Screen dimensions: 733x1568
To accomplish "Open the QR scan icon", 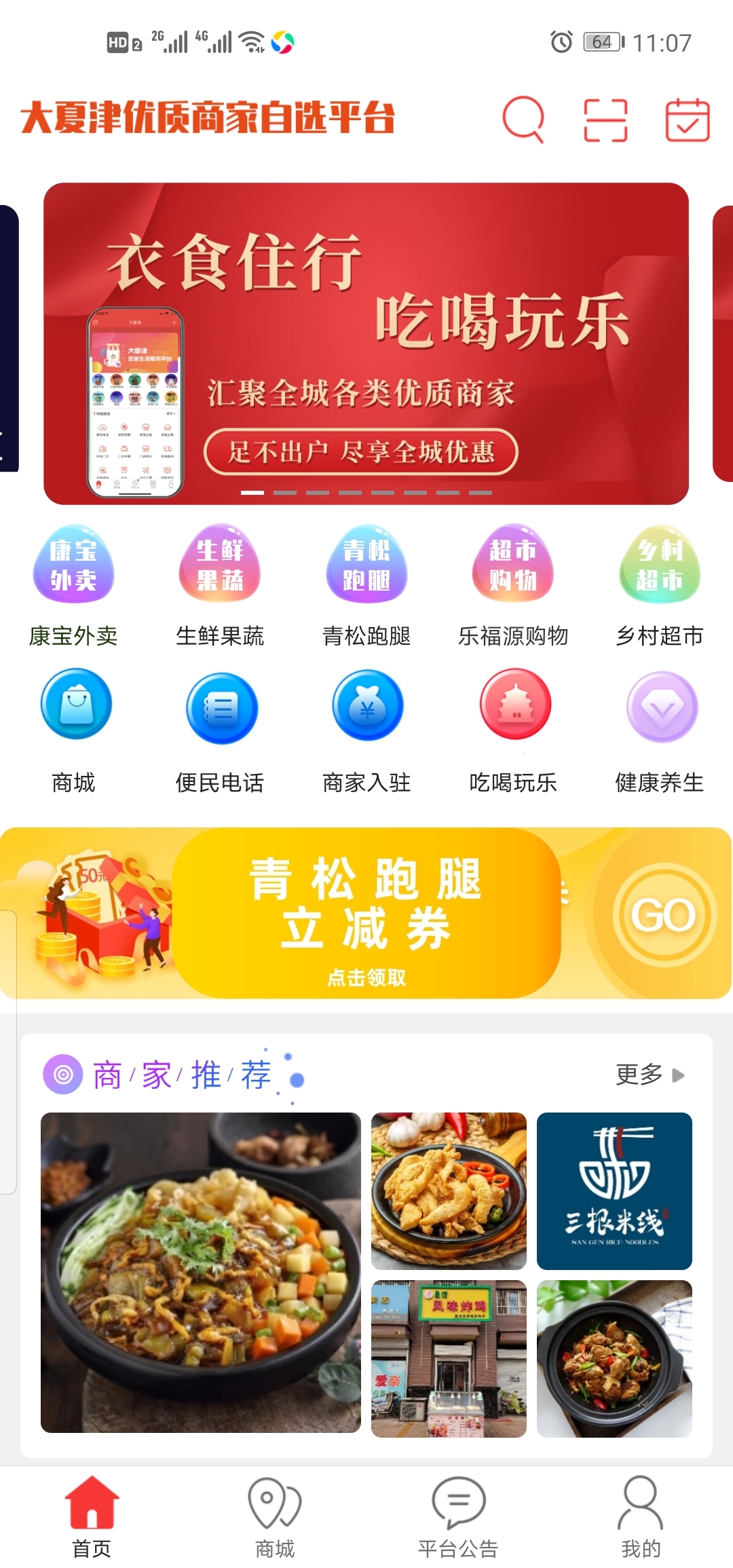I will [x=605, y=120].
